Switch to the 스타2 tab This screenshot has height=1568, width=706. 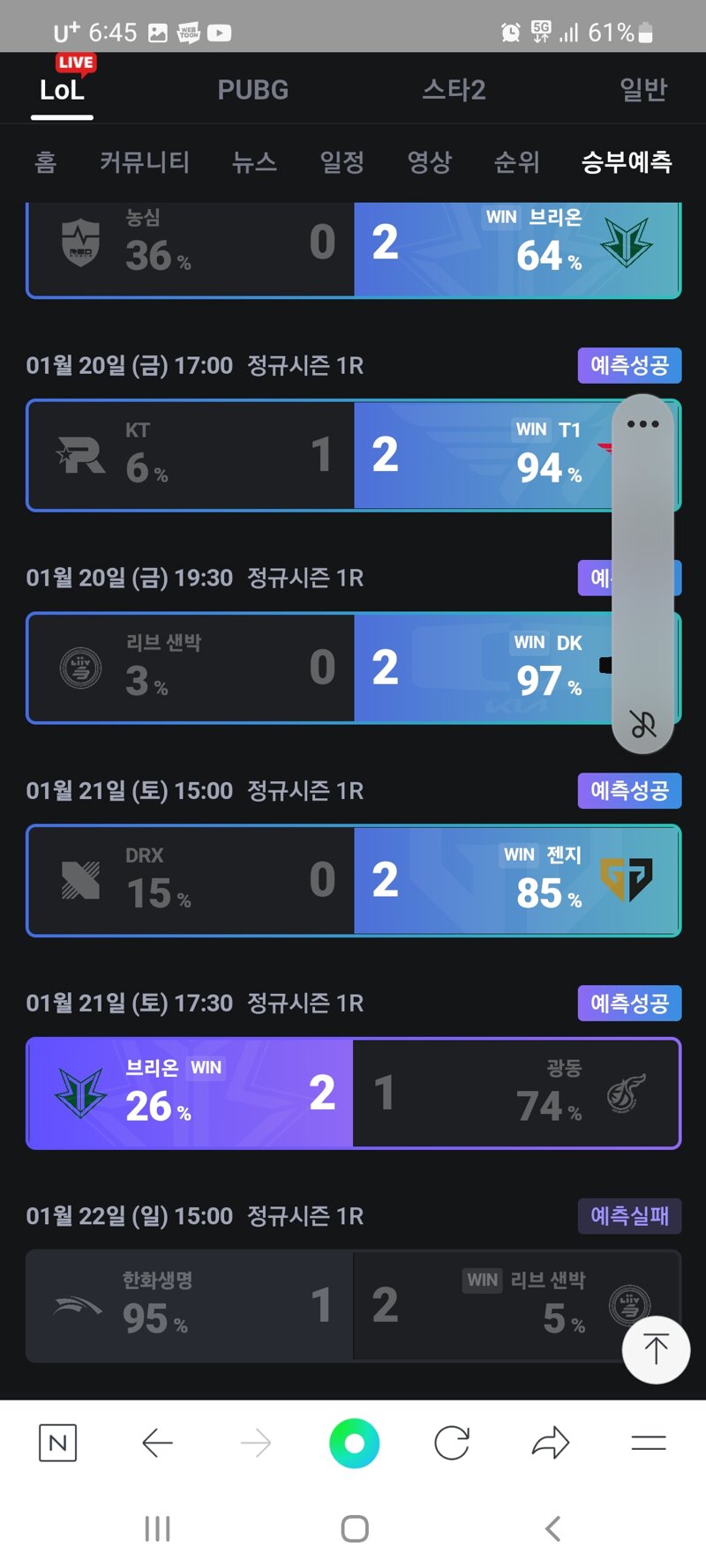[454, 90]
